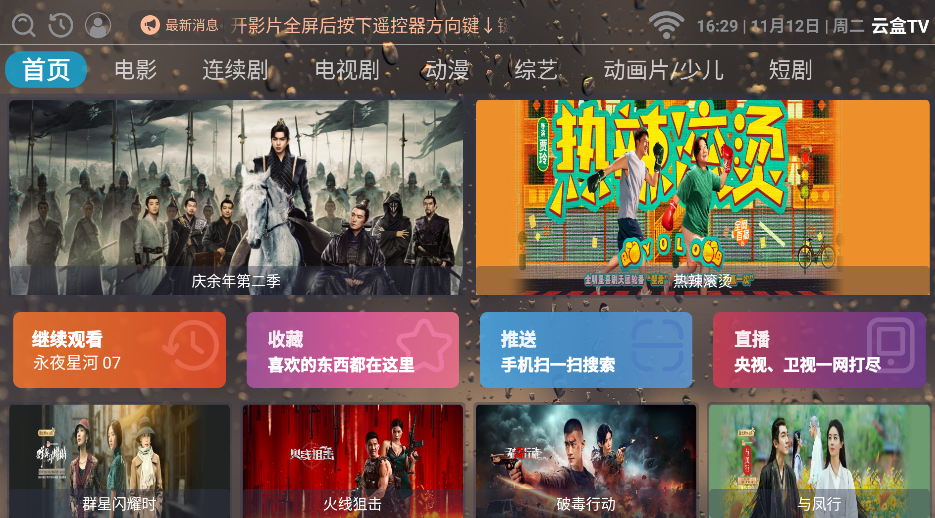Open the 庆余年第二季 banner

pos(236,196)
